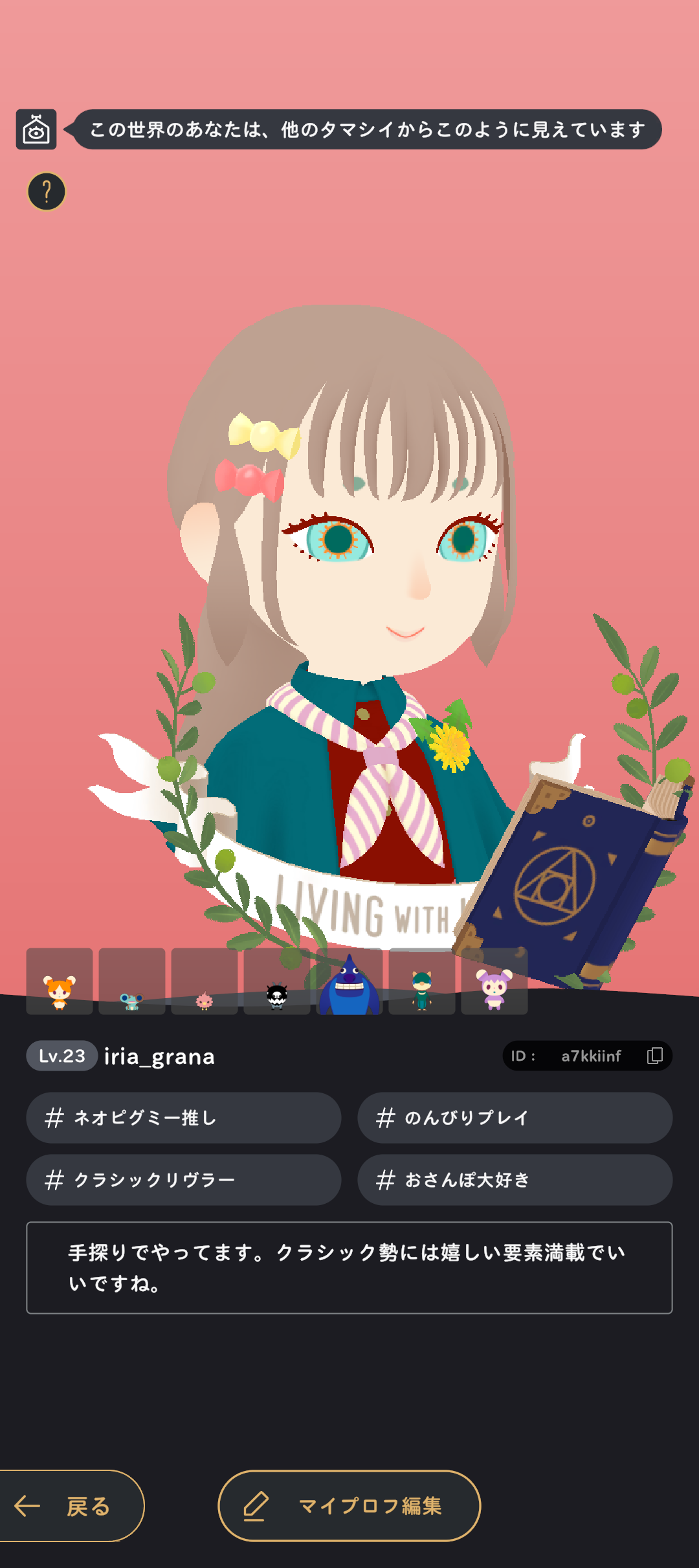Select the ネオピグミー推し hashtag chip
This screenshot has height=1568, width=699.
[183, 1118]
